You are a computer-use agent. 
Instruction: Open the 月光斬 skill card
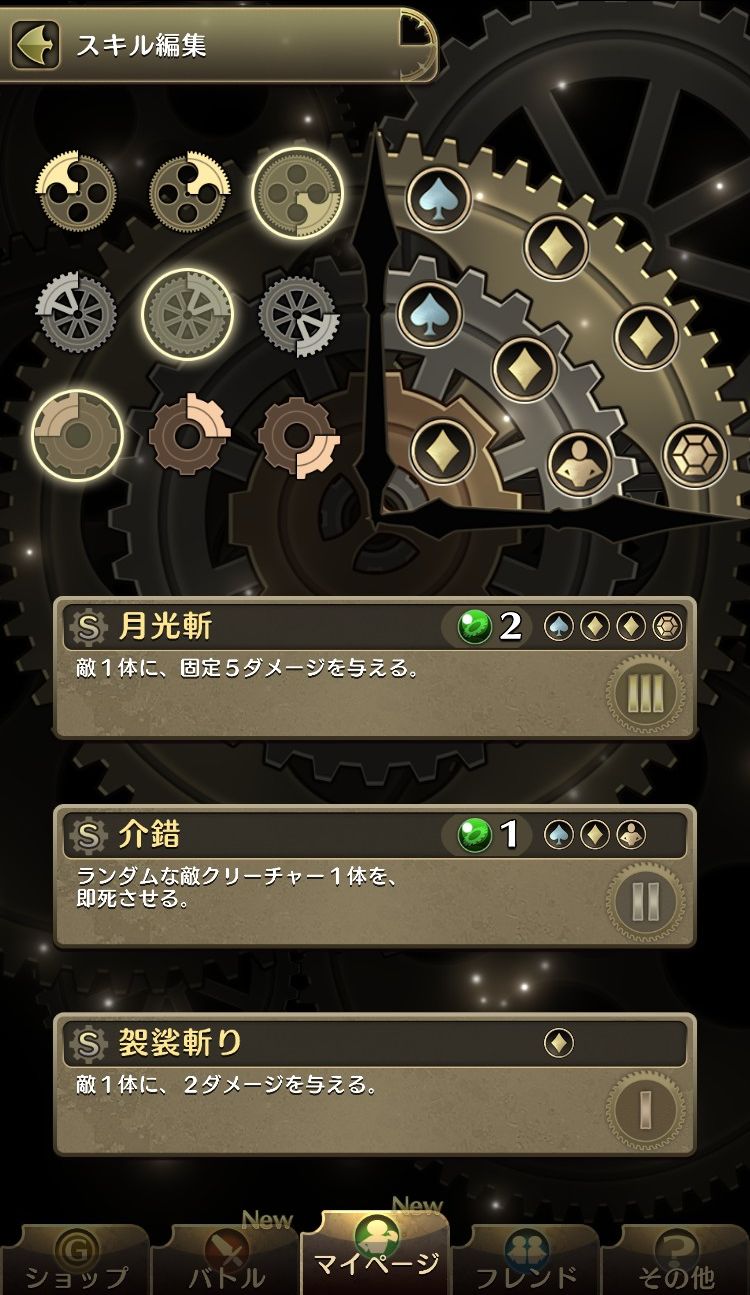click(x=374, y=667)
